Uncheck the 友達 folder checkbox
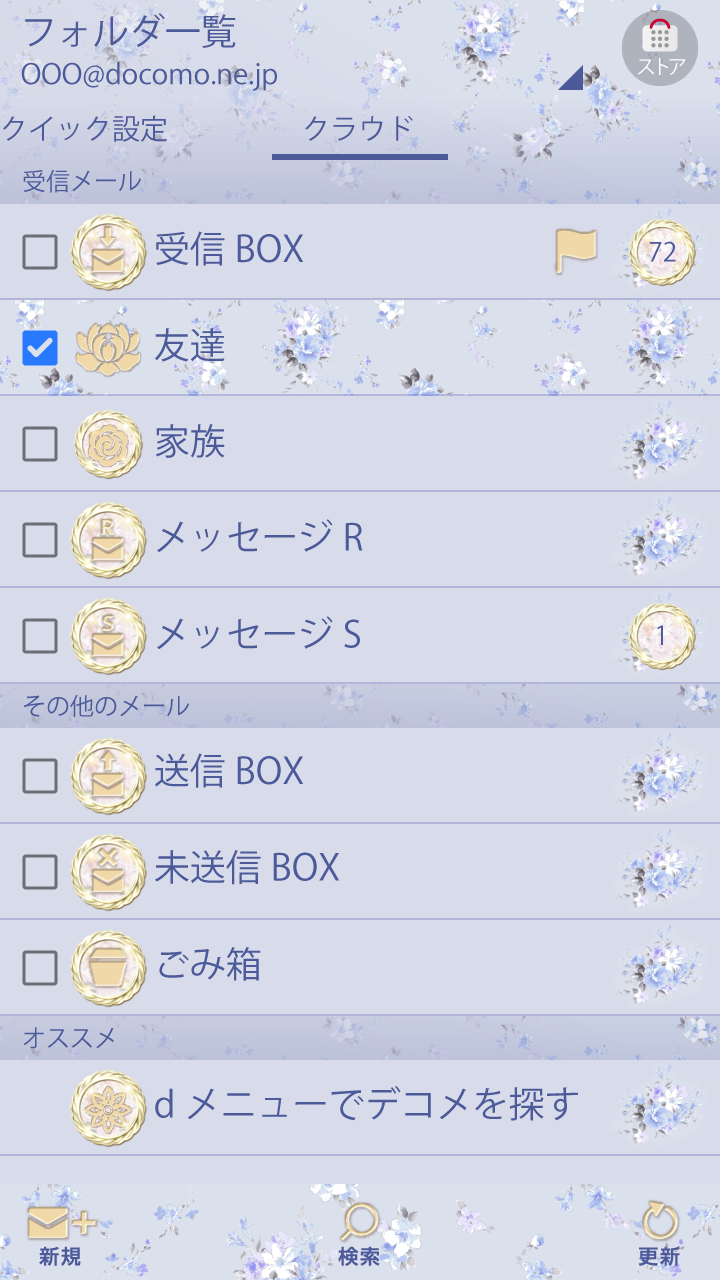Viewport: 720px width, 1280px height. [x=40, y=348]
